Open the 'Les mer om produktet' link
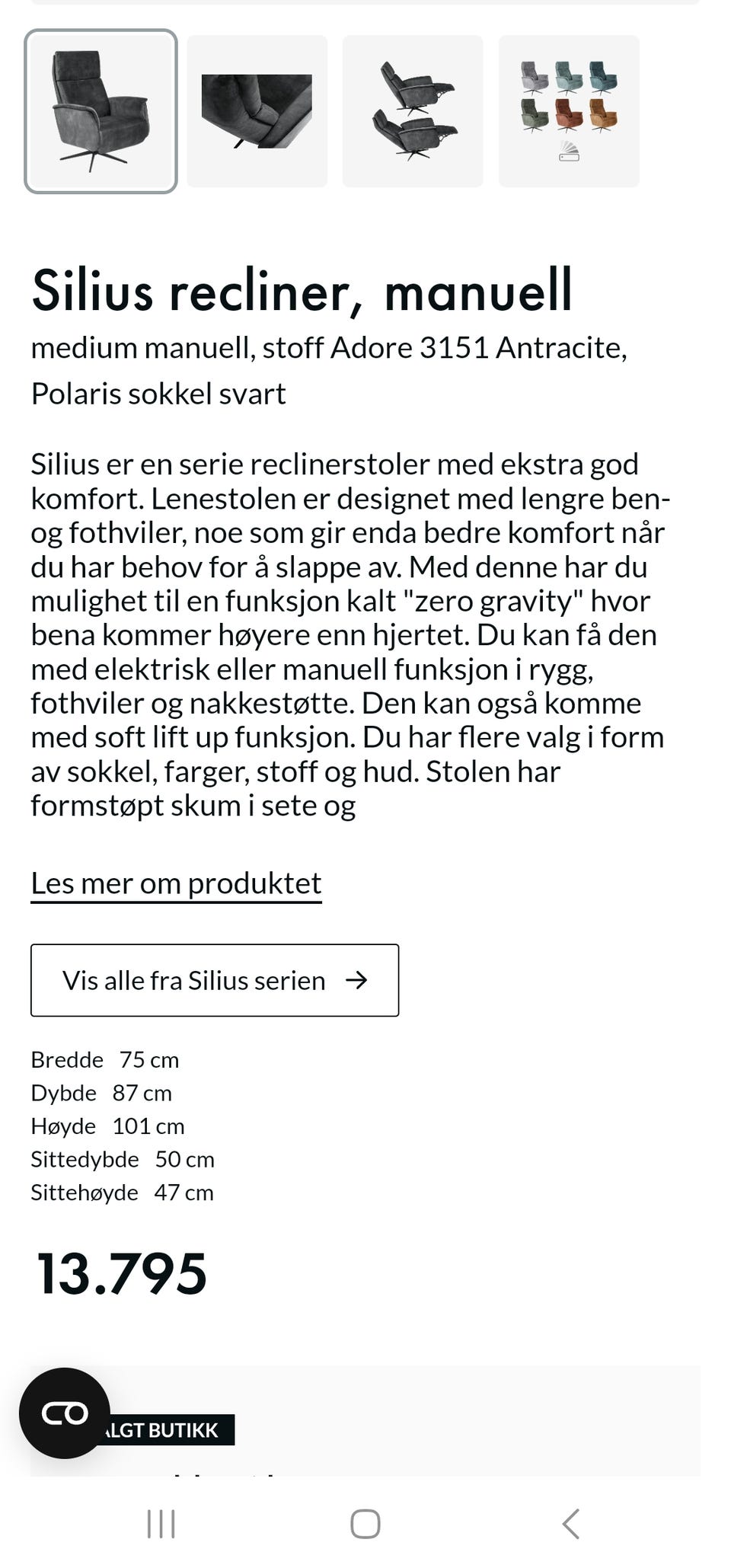The height and width of the screenshot is (1568, 731). (177, 883)
